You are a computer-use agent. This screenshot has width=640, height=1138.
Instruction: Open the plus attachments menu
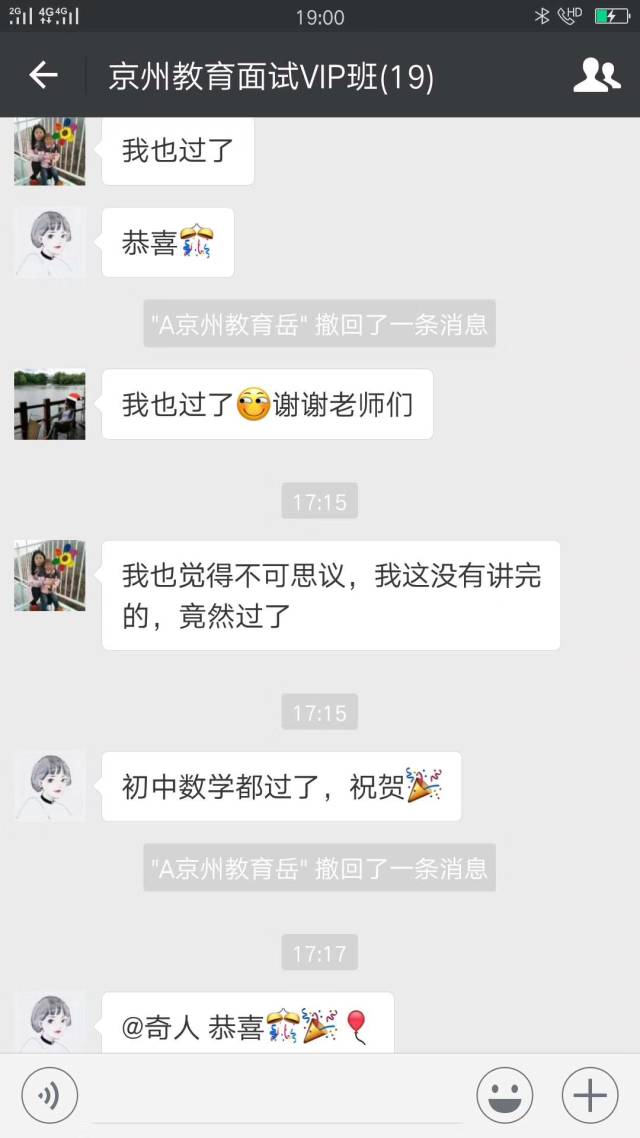[590, 1095]
